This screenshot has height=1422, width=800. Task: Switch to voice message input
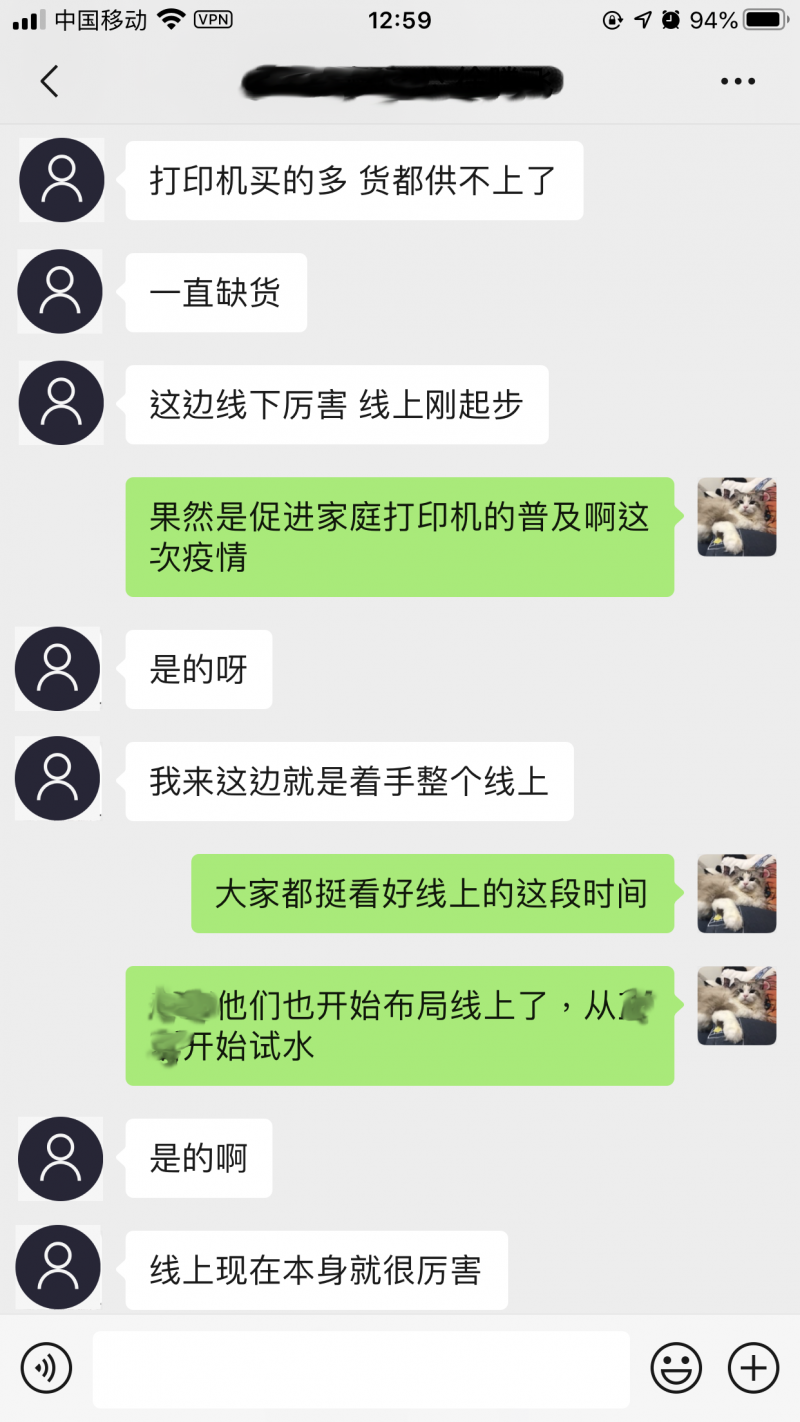tap(46, 1367)
